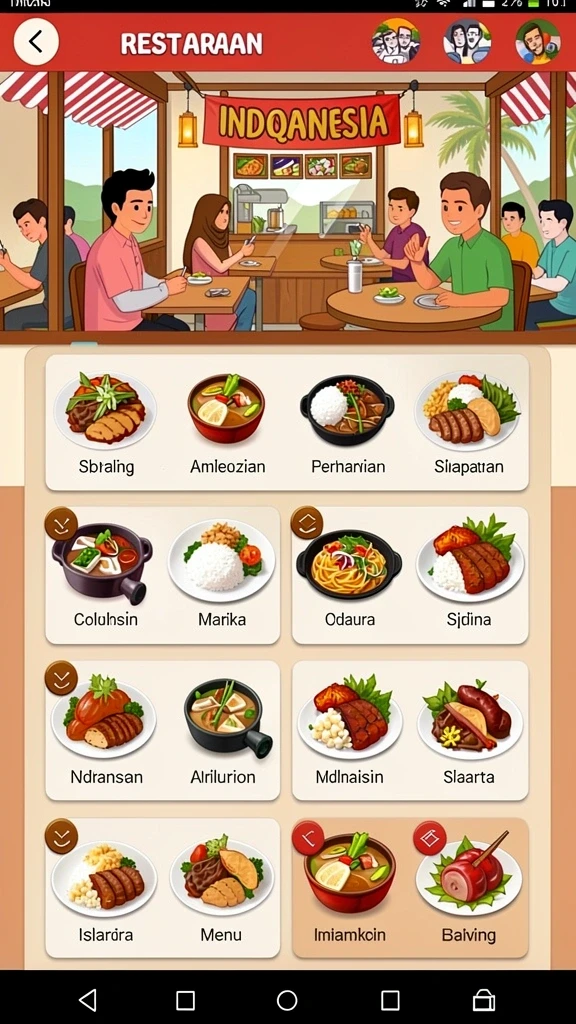This screenshot has width=576, height=1024.
Task: Open the Islaröra plate
Action: (104, 888)
